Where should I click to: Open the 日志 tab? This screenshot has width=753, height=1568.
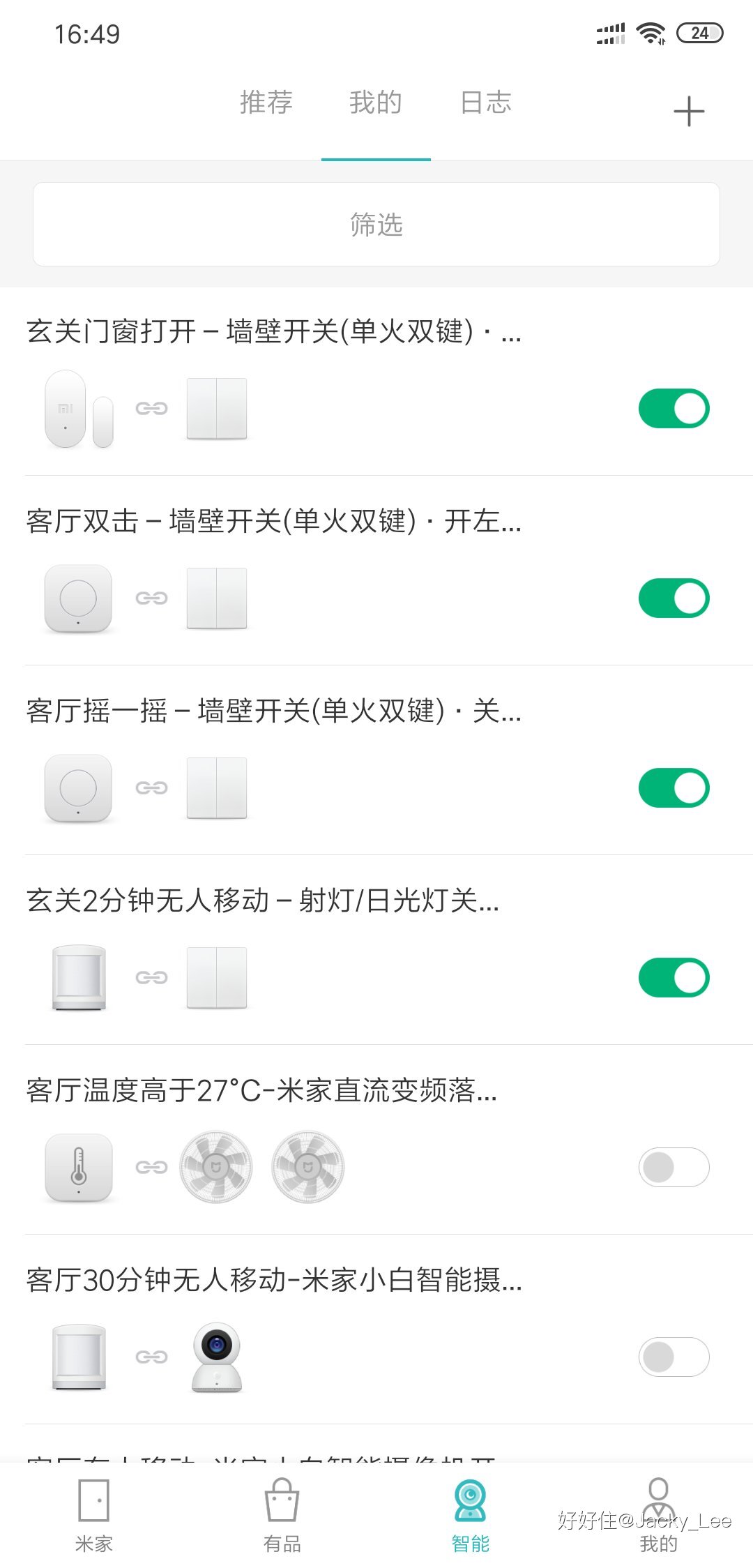click(x=486, y=103)
